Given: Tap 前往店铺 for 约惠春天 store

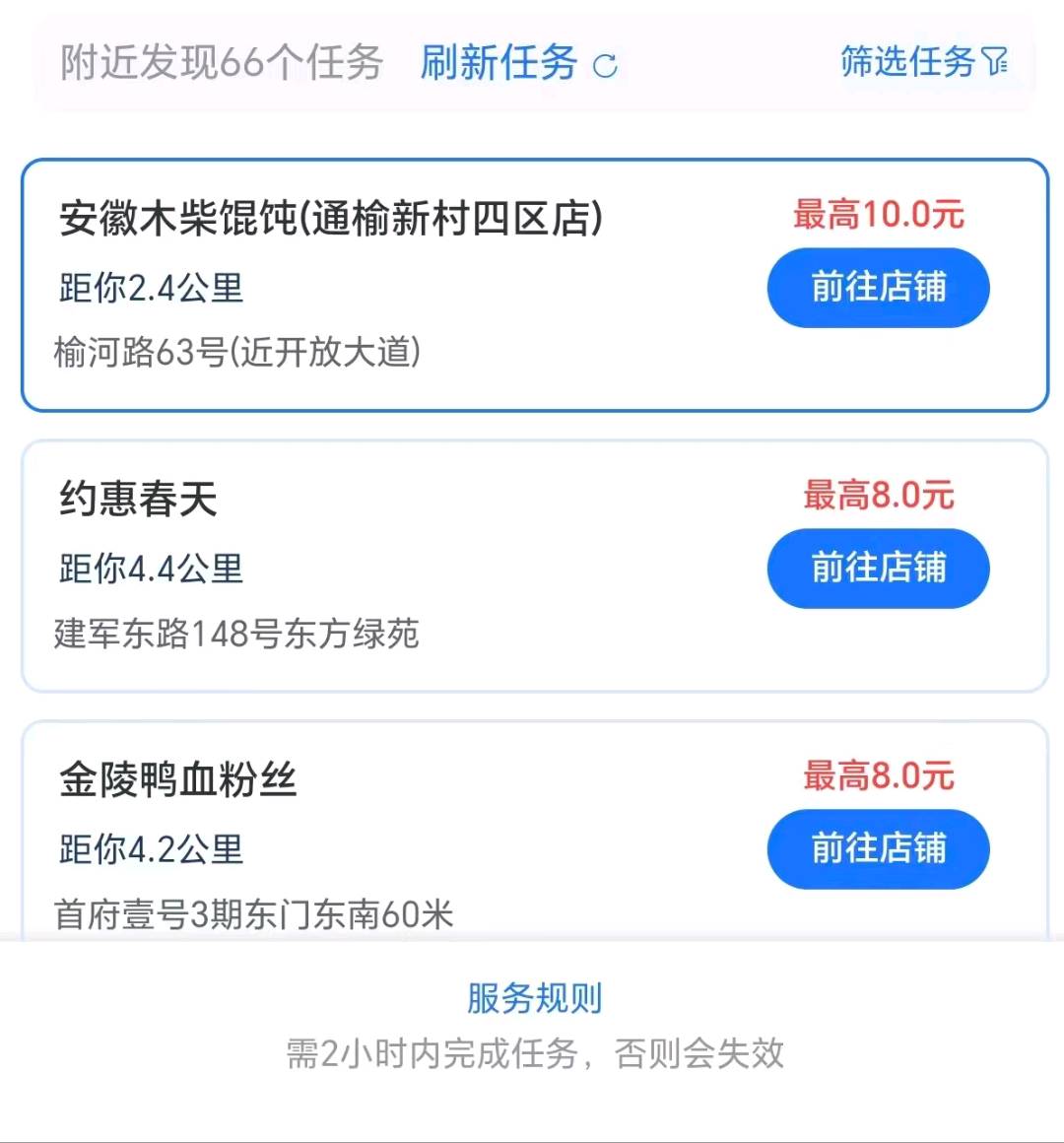Looking at the screenshot, I should pyautogui.click(x=877, y=568).
